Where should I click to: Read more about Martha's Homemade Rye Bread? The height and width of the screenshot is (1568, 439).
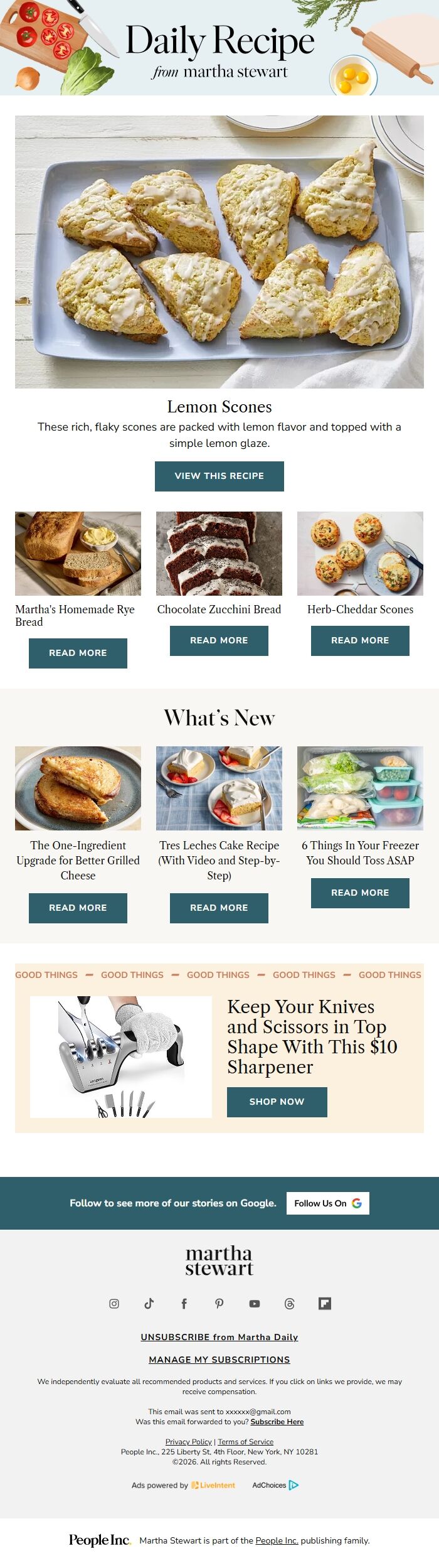(x=78, y=653)
